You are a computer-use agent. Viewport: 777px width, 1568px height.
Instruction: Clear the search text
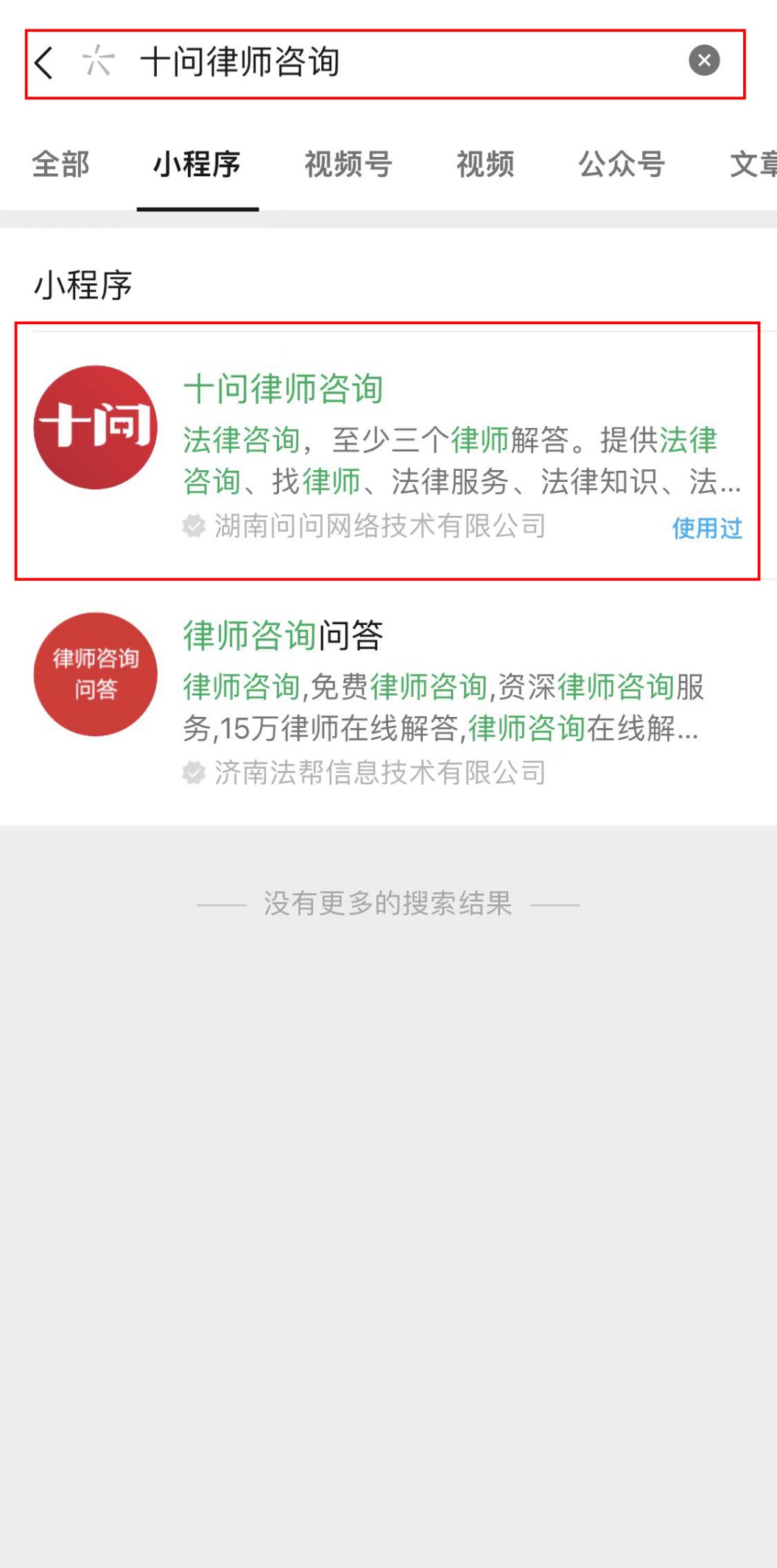pos(703,60)
